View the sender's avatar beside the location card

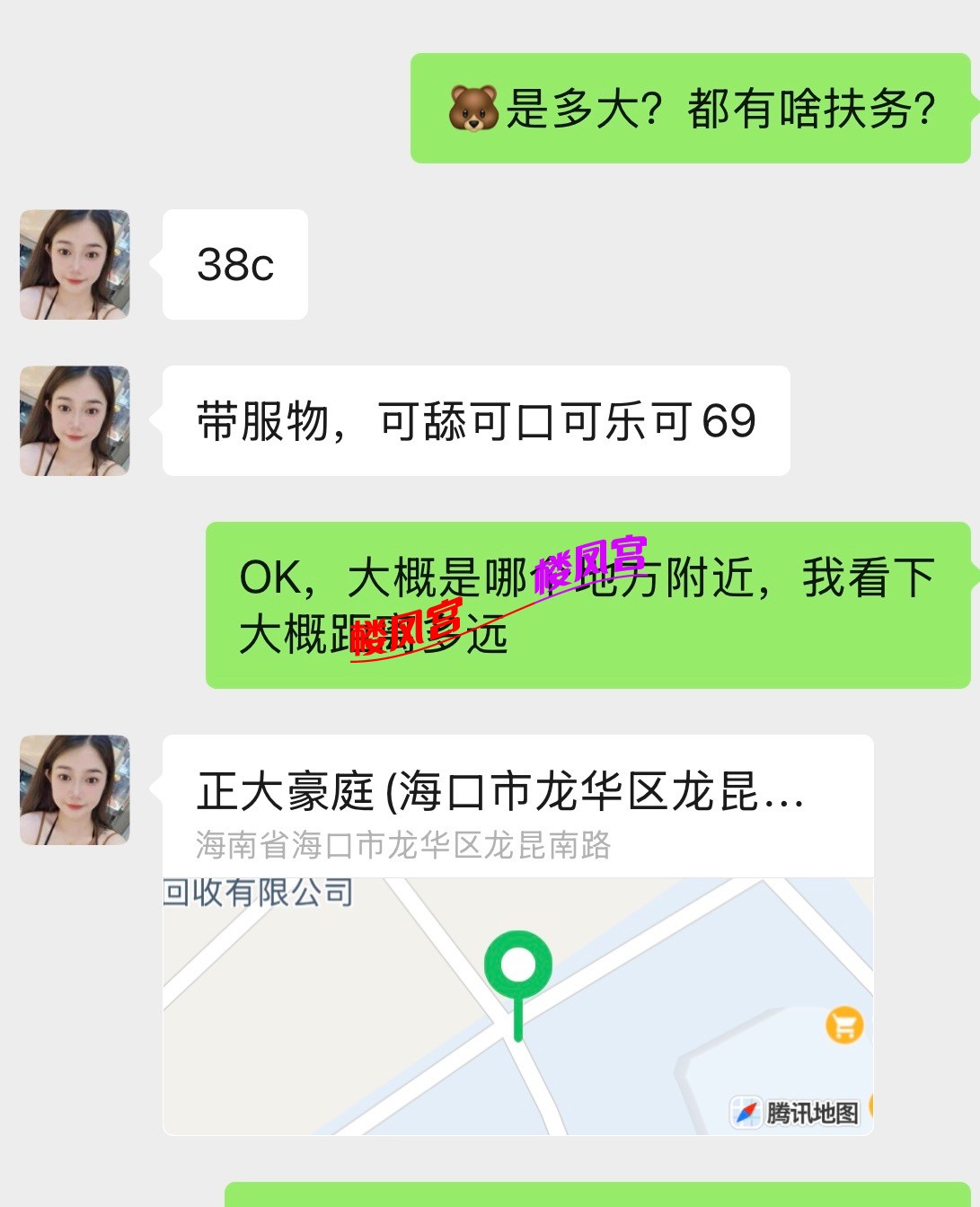(75, 790)
